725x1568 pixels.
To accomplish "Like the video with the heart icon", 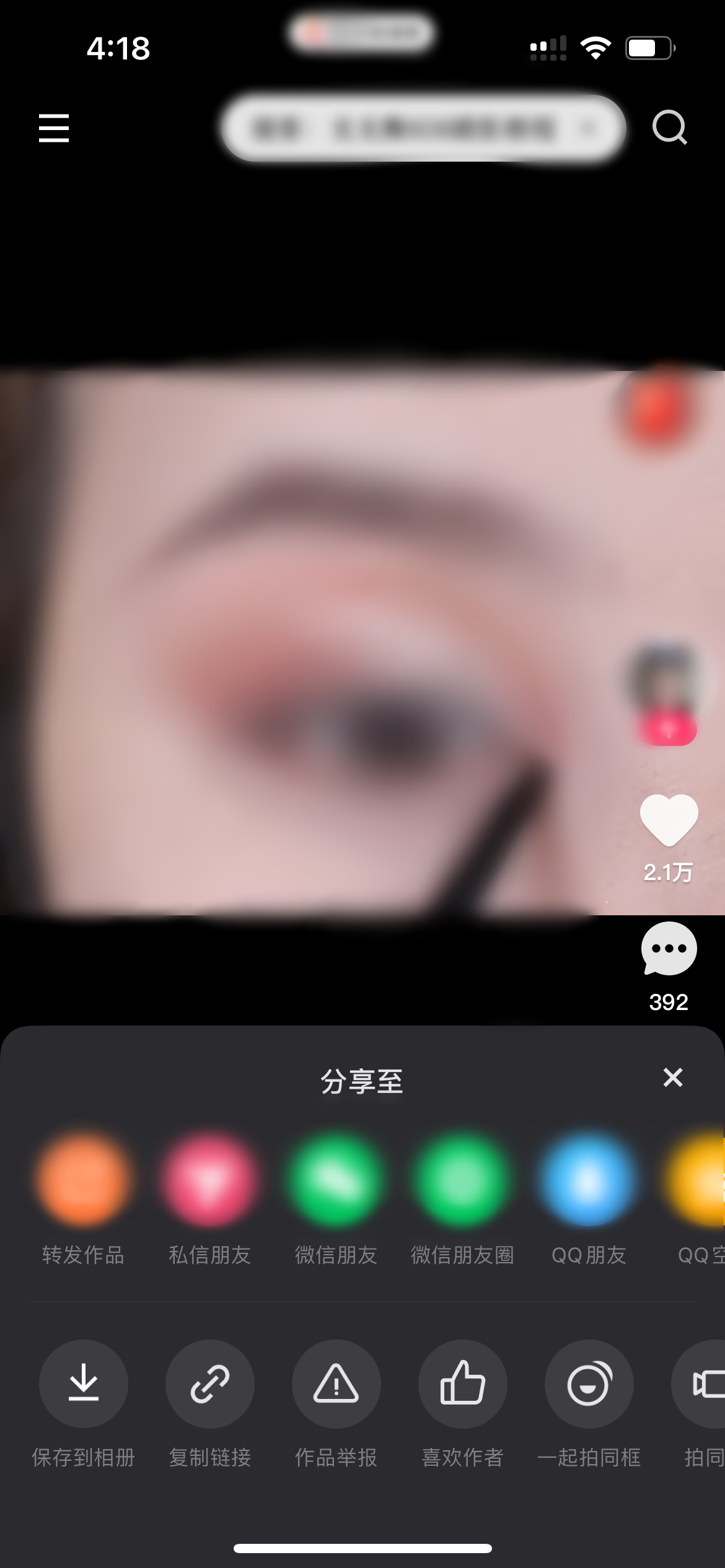I will (x=669, y=820).
